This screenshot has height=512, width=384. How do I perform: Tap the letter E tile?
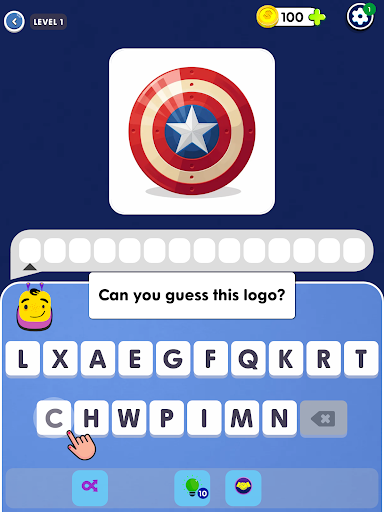coord(135,359)
